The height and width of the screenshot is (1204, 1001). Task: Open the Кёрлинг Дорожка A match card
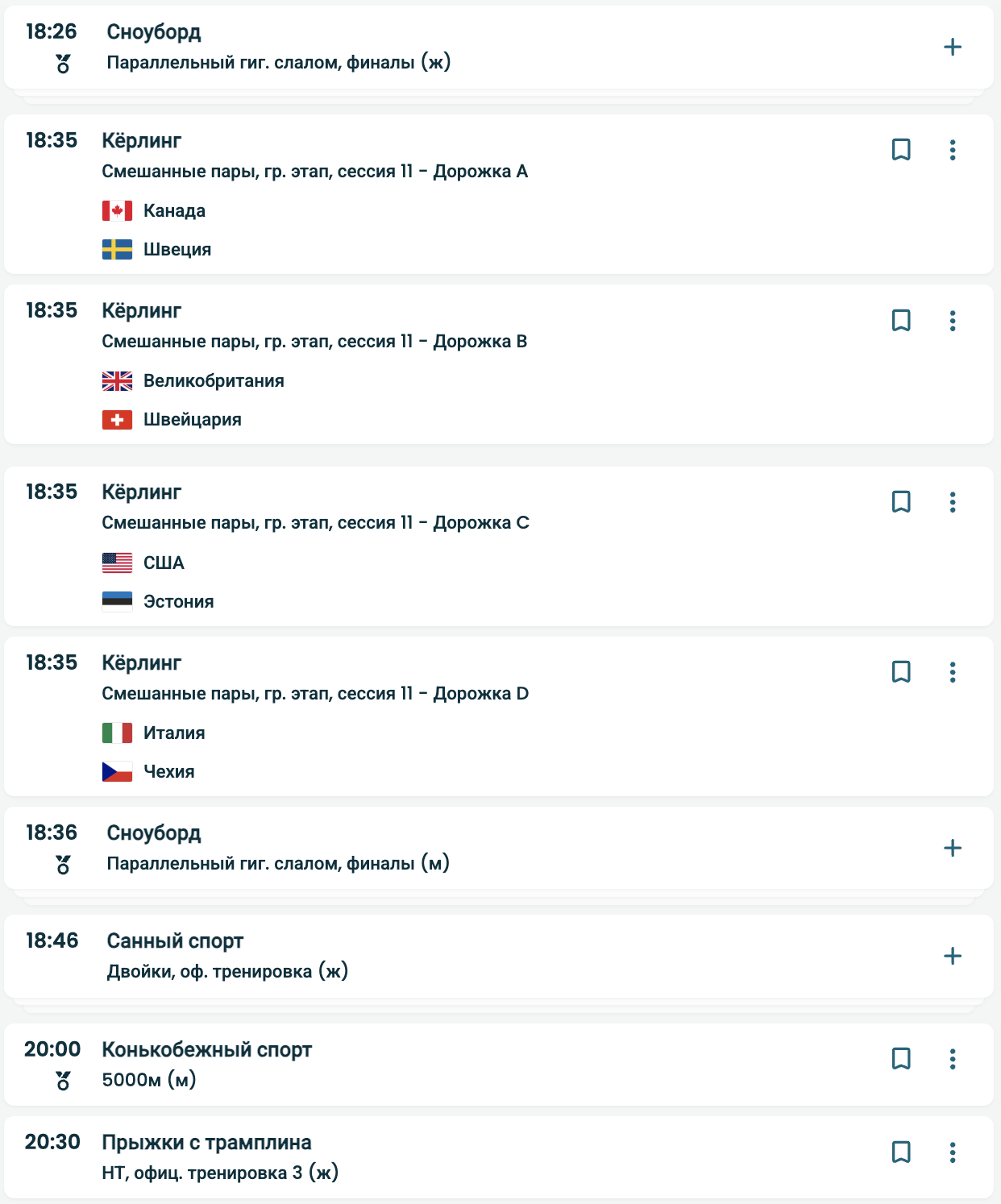coord(484,193)
